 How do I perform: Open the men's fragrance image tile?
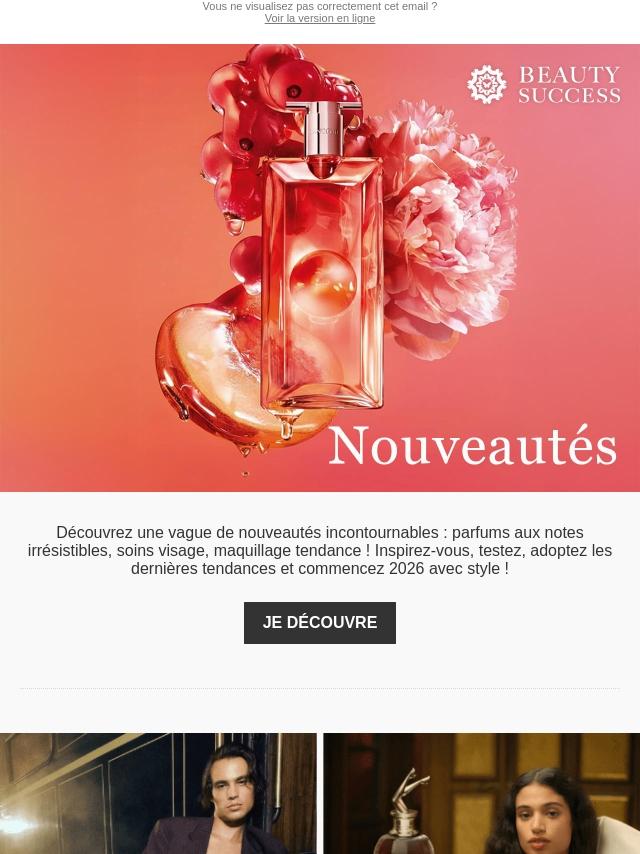pos(158,794)
